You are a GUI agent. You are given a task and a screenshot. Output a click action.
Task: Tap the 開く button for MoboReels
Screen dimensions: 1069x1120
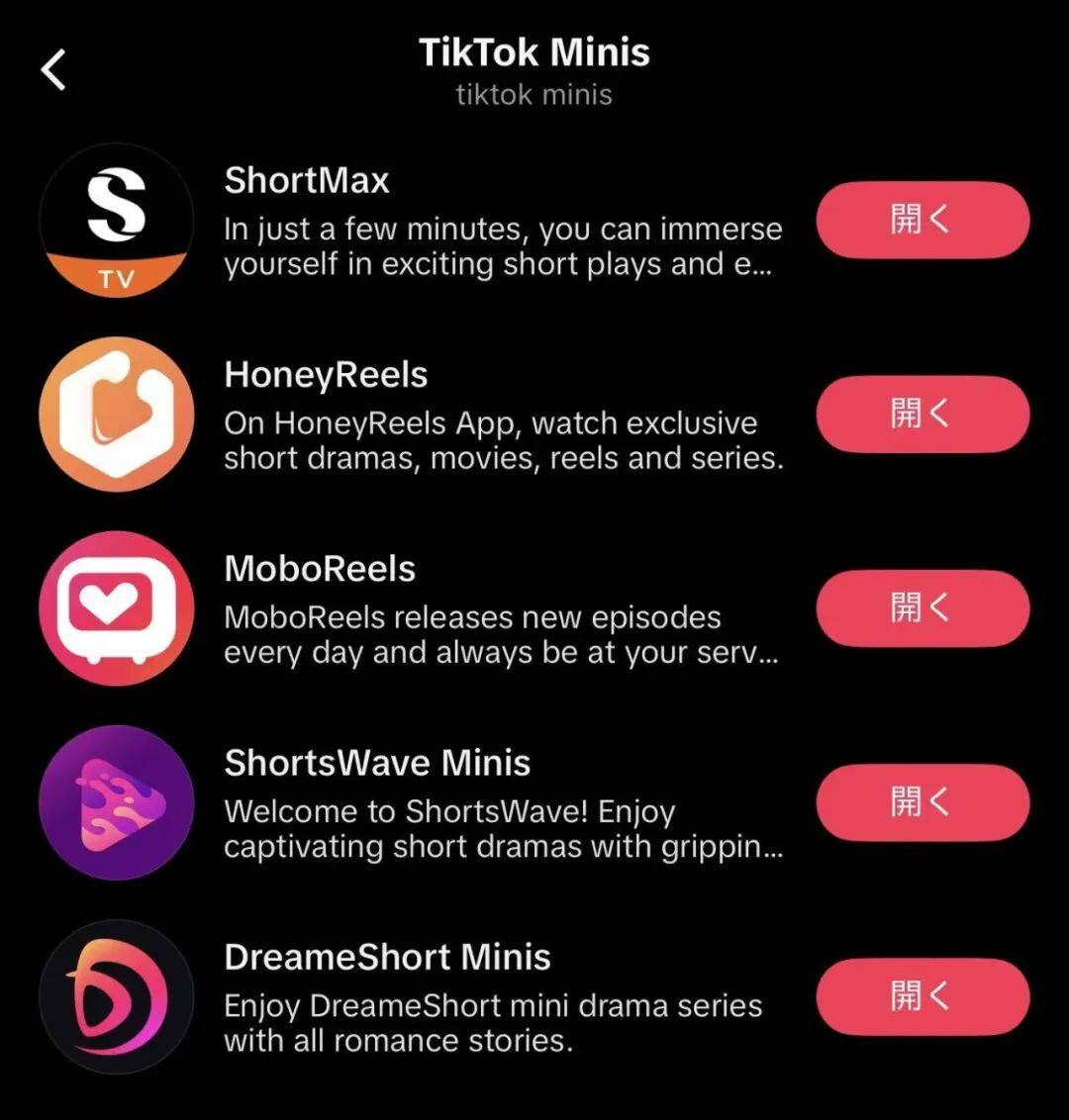(922, 607)
